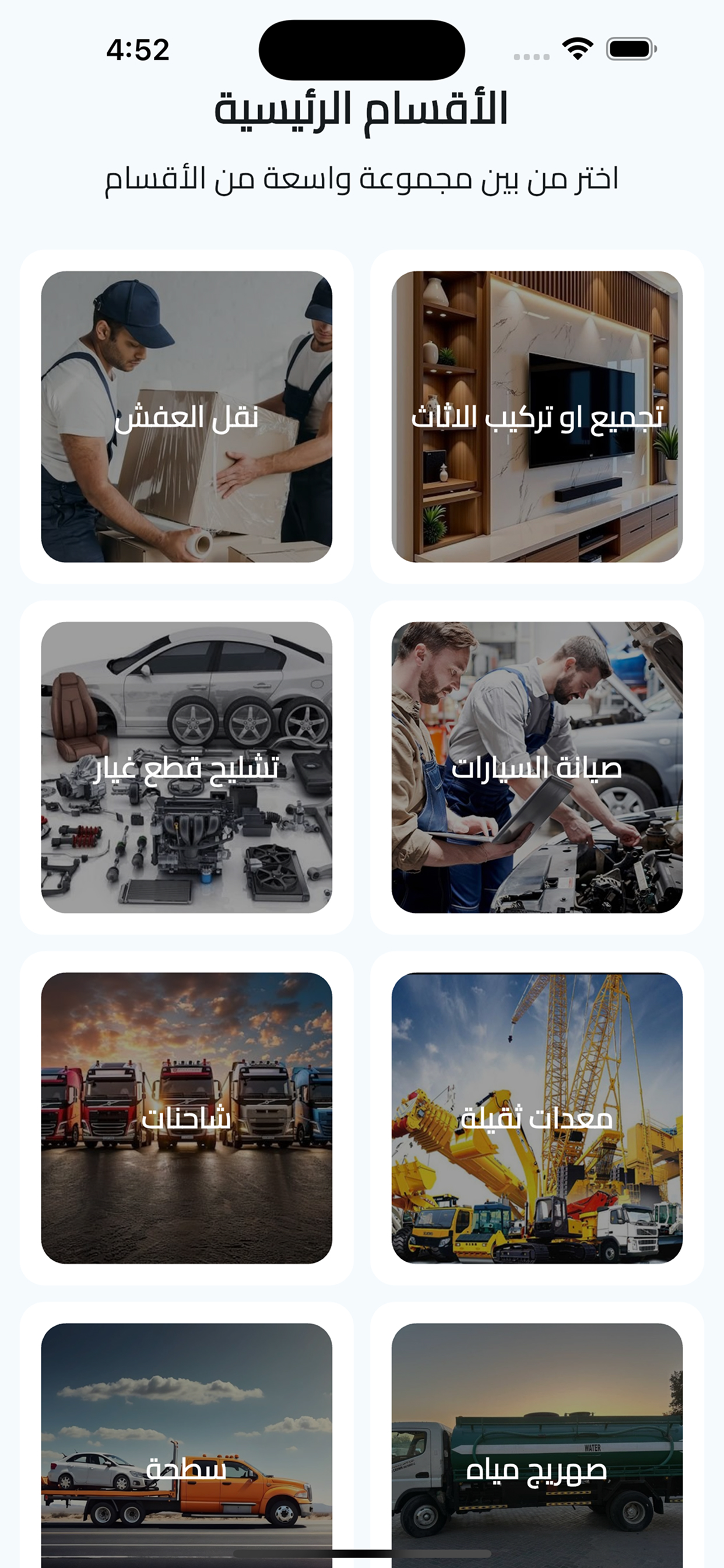Select the تشليح قطع غيار category card
Viewport: 724px width, 1568px height.
pos(187,768)
